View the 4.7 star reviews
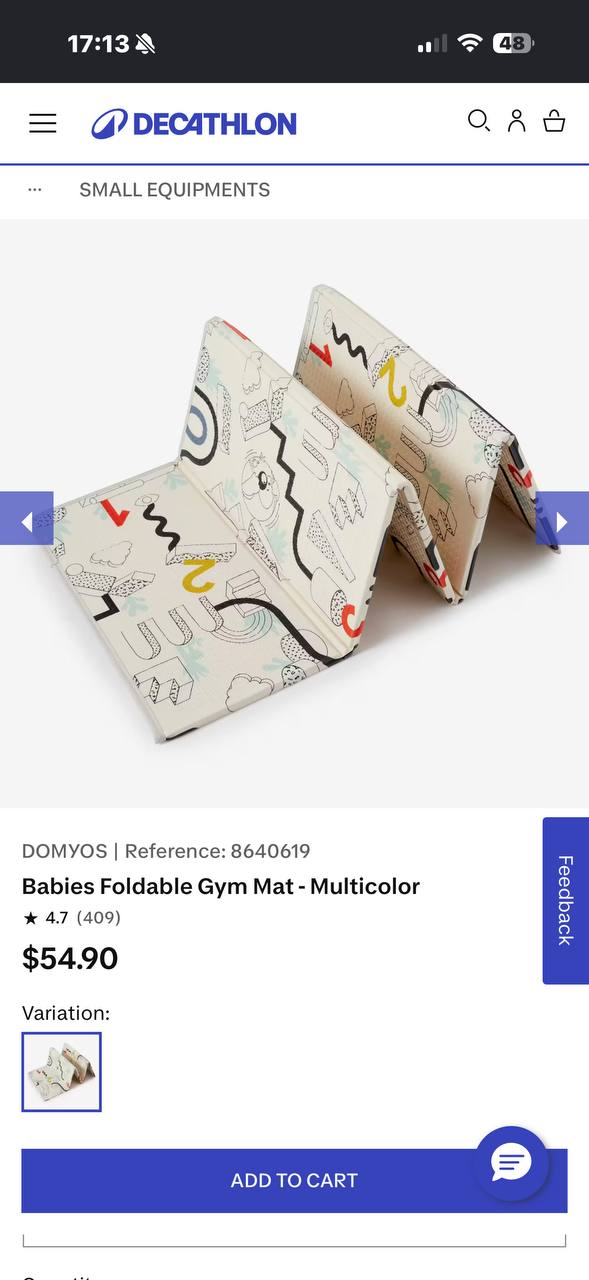This screenshot has height=1280, width=589. pos(71,917)
